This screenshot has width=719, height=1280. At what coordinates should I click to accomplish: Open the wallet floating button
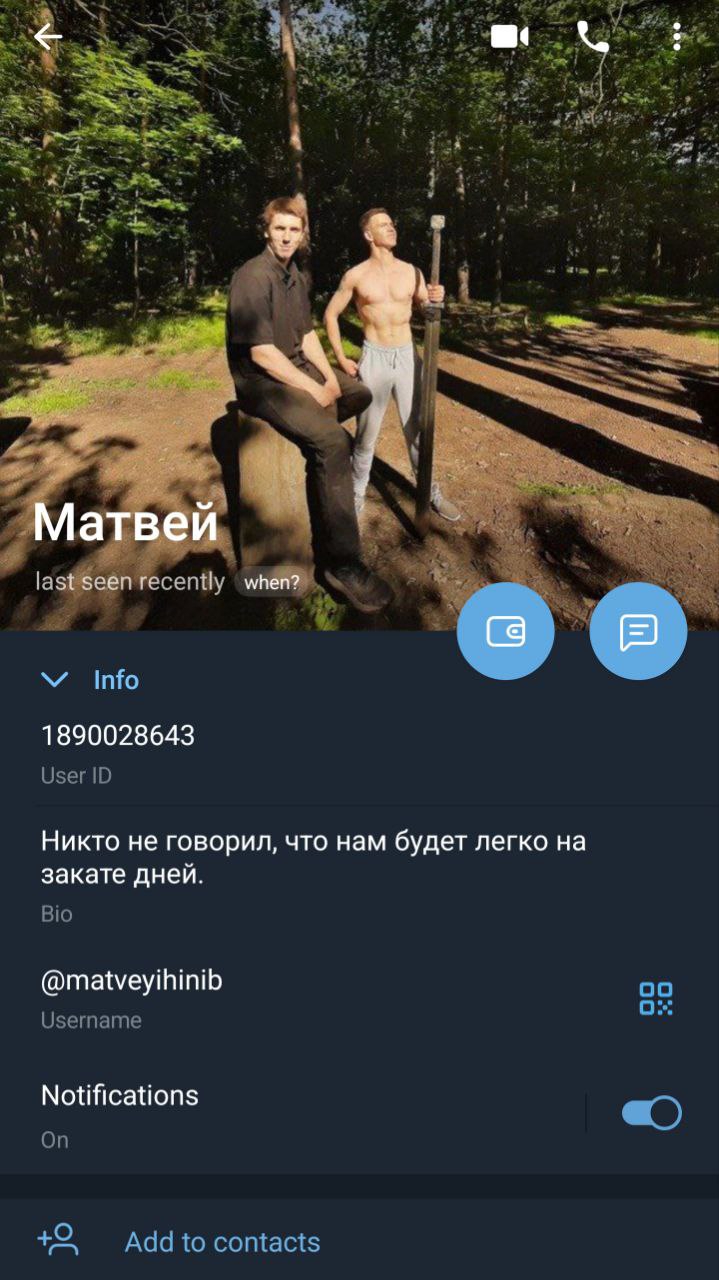coord(505,631)
